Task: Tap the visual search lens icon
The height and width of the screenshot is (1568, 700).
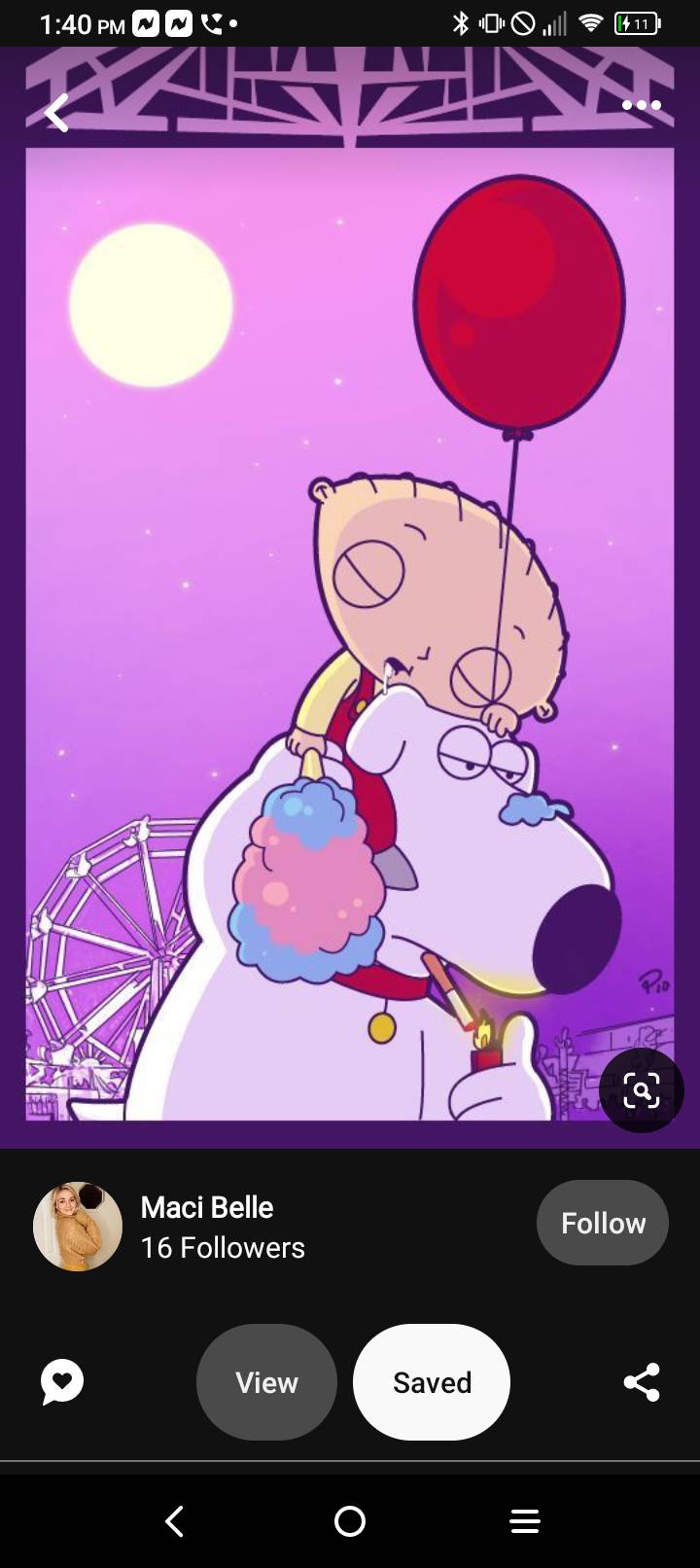Action: (x=642, y=1090)
